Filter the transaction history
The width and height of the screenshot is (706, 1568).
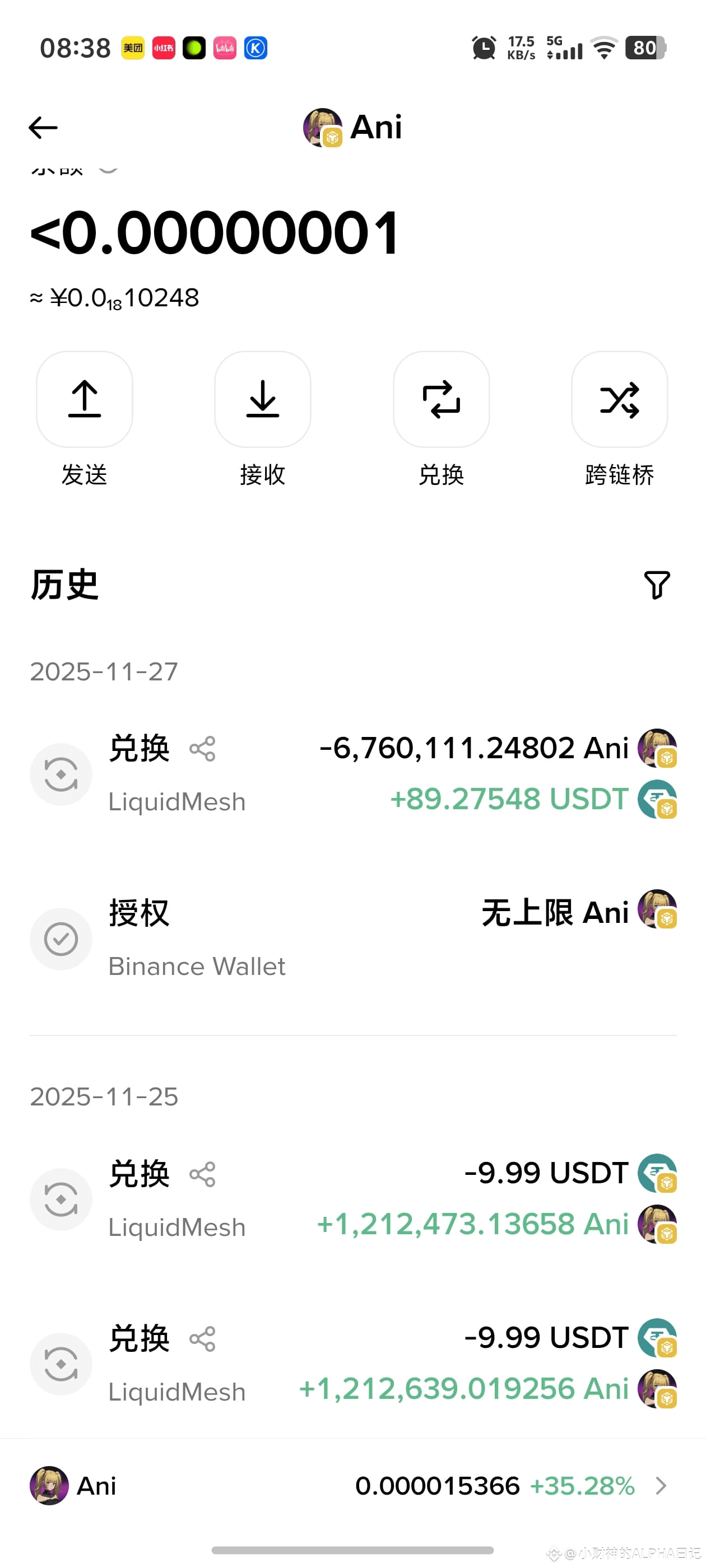tap(657, 585)
